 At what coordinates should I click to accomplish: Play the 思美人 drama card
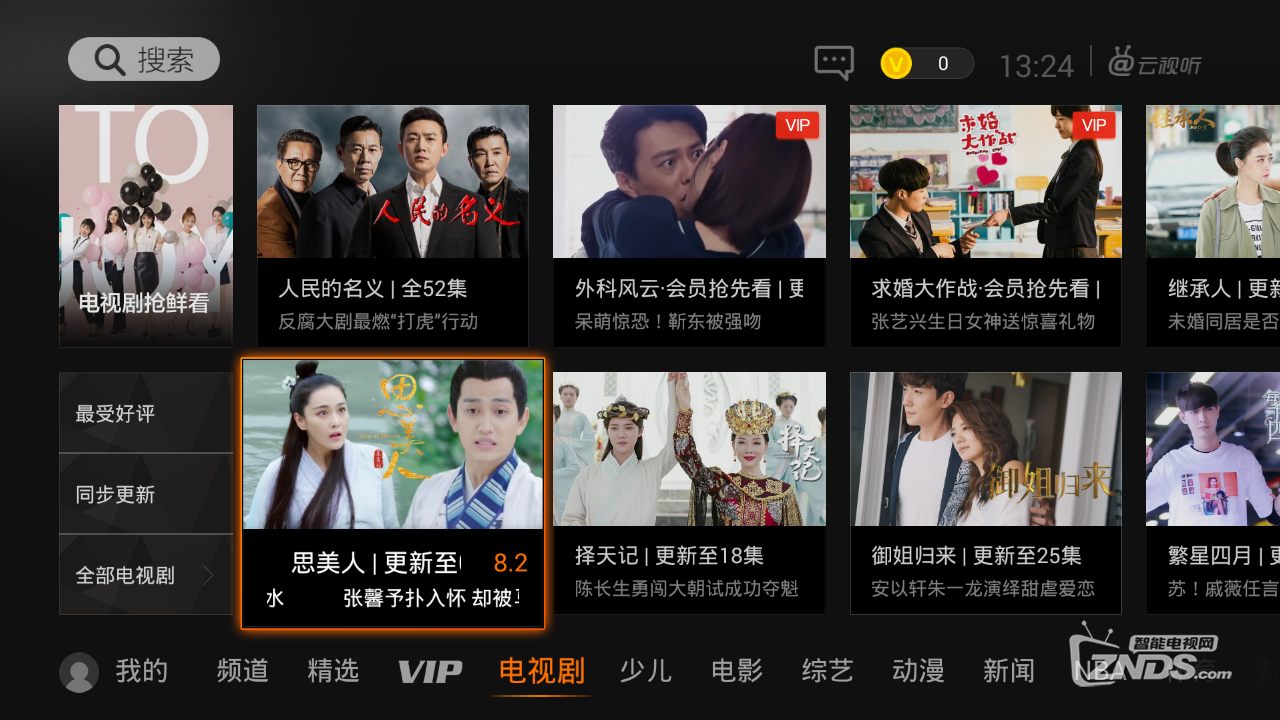393,494
